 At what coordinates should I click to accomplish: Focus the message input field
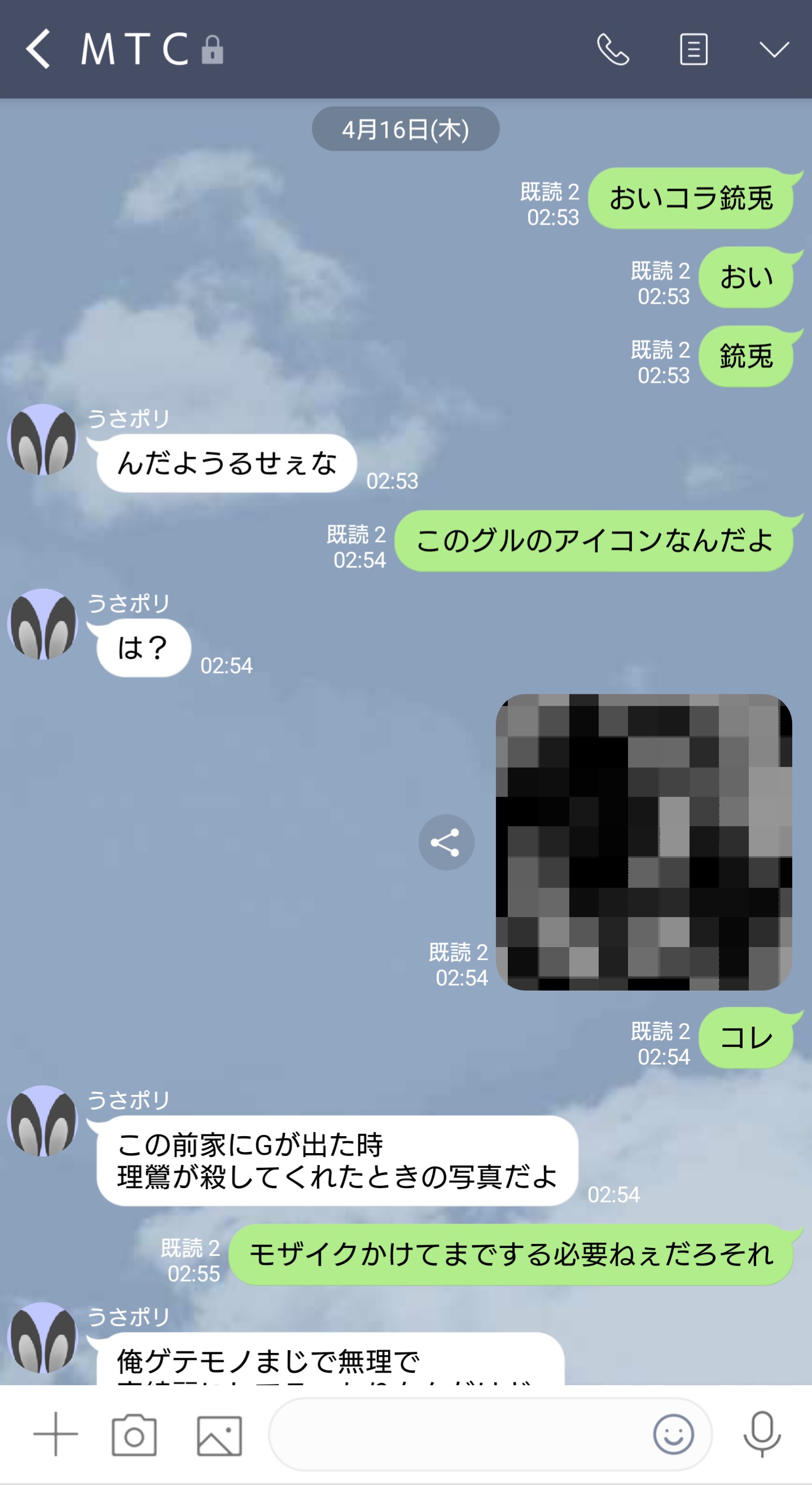455,1434
